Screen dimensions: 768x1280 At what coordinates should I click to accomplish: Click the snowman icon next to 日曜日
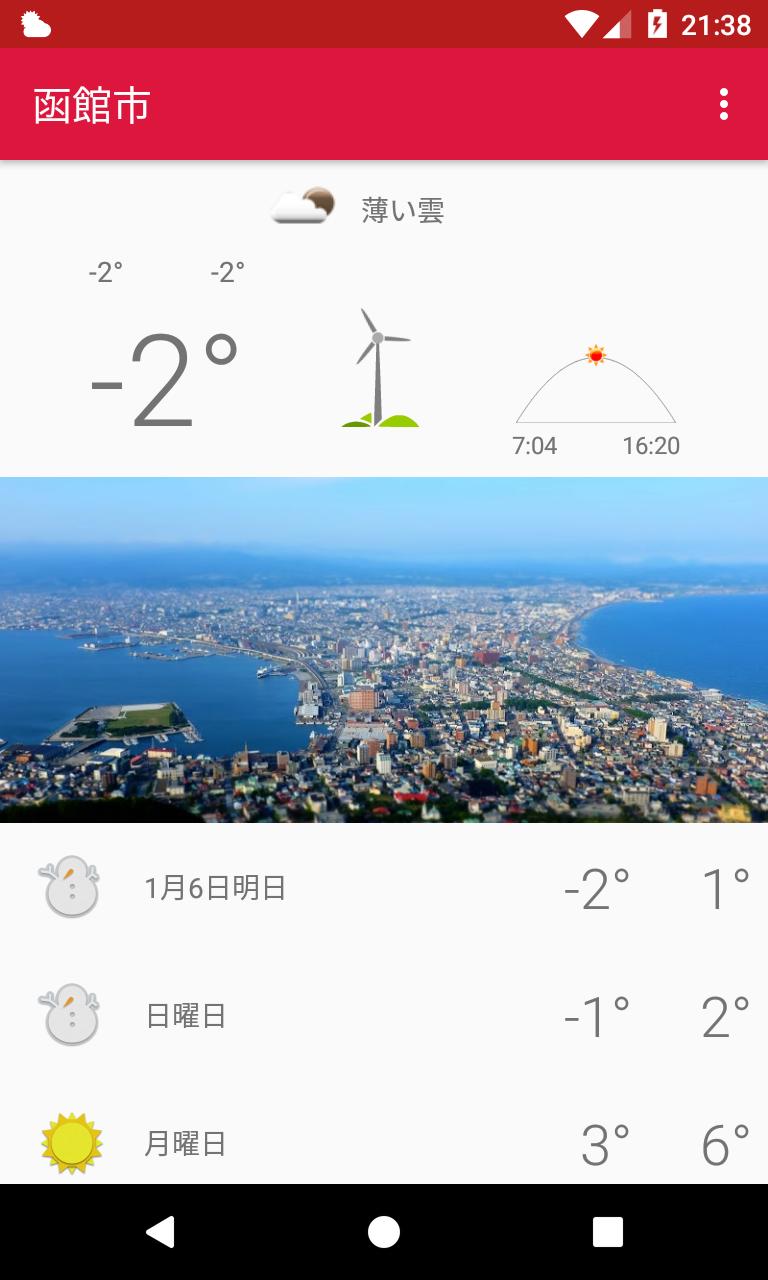70,1014
